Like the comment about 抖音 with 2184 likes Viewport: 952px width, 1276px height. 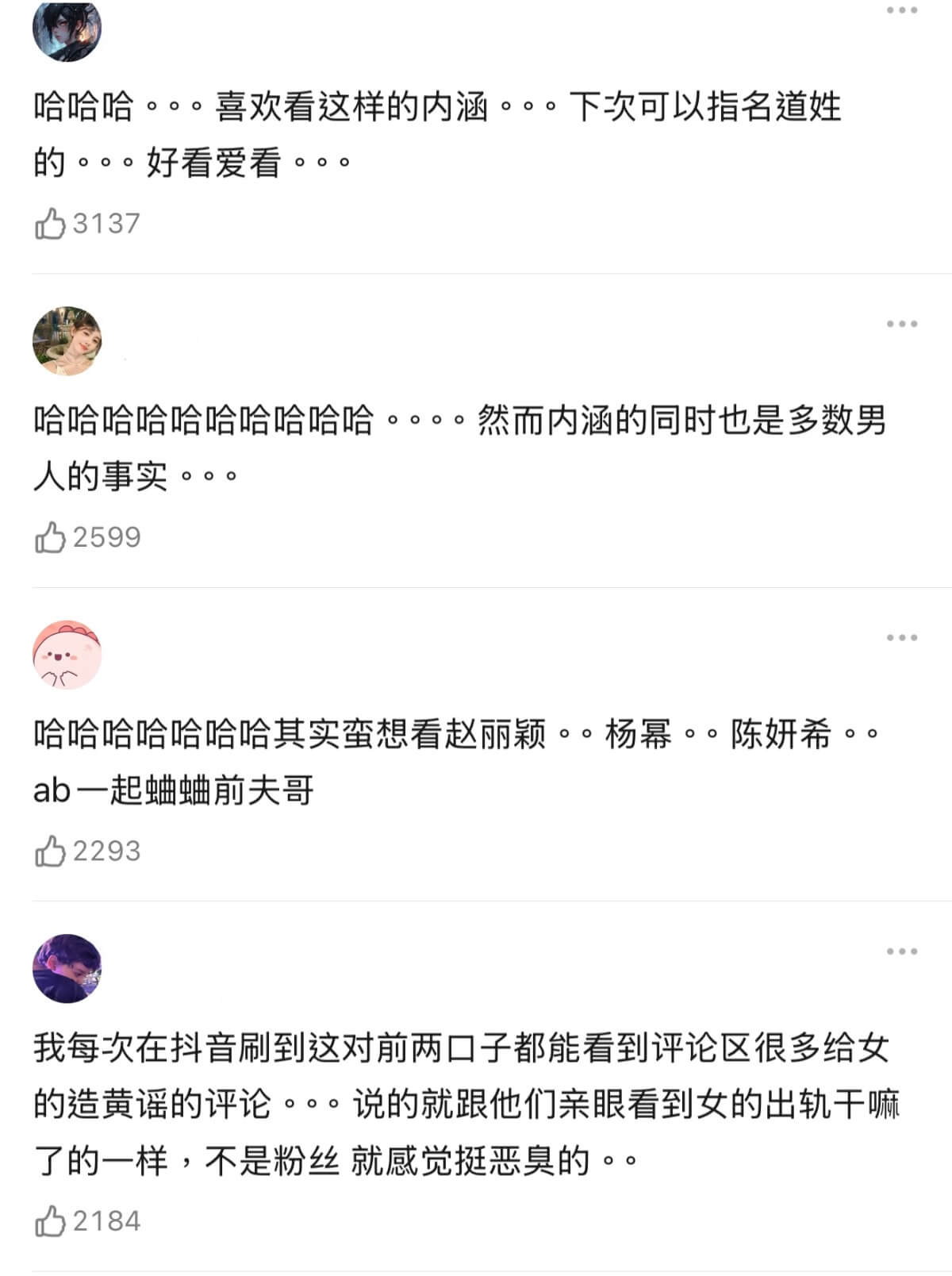(x=50, y=1220)
